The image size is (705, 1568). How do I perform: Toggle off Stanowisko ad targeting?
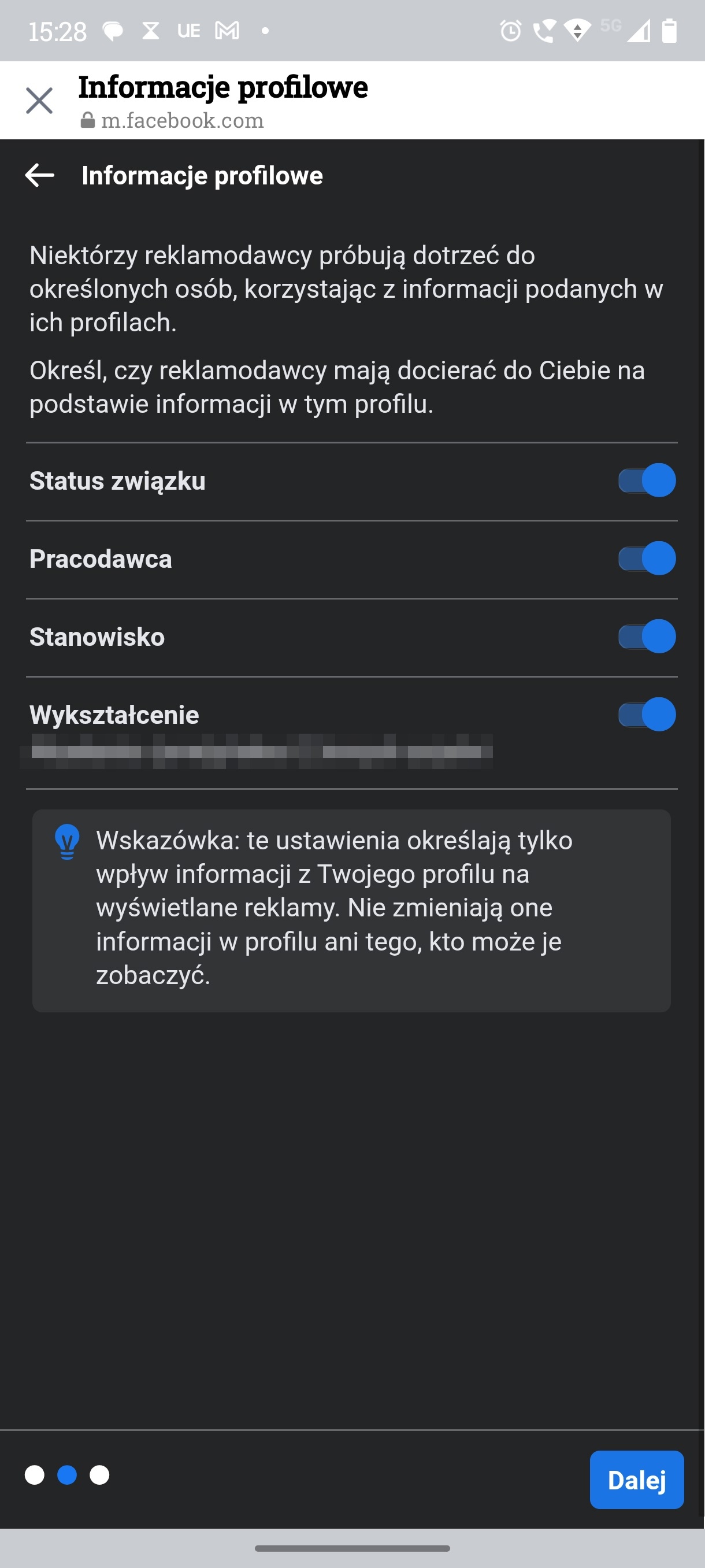click(x=647, y=636)
